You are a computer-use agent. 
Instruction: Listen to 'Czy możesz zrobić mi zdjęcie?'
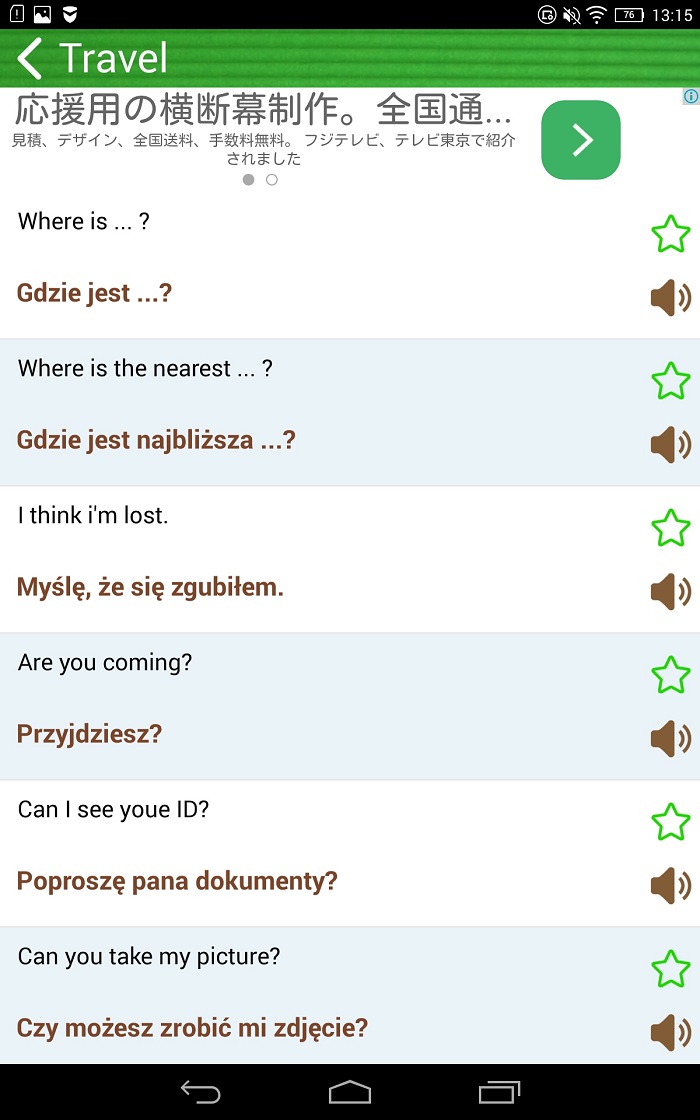(670, 1032)
